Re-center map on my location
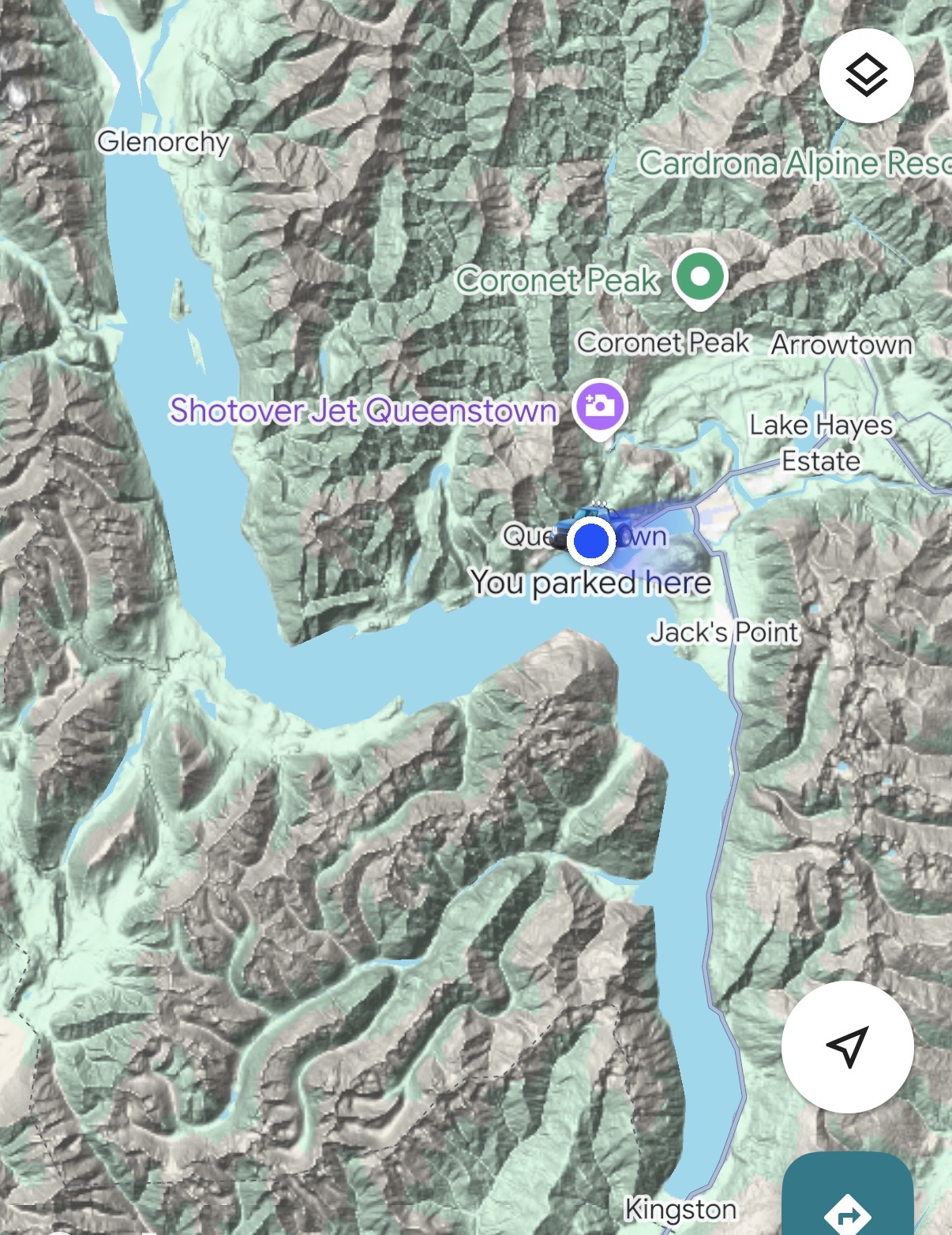Viewport: 952px width, 1235px height. coord(847,1047)
